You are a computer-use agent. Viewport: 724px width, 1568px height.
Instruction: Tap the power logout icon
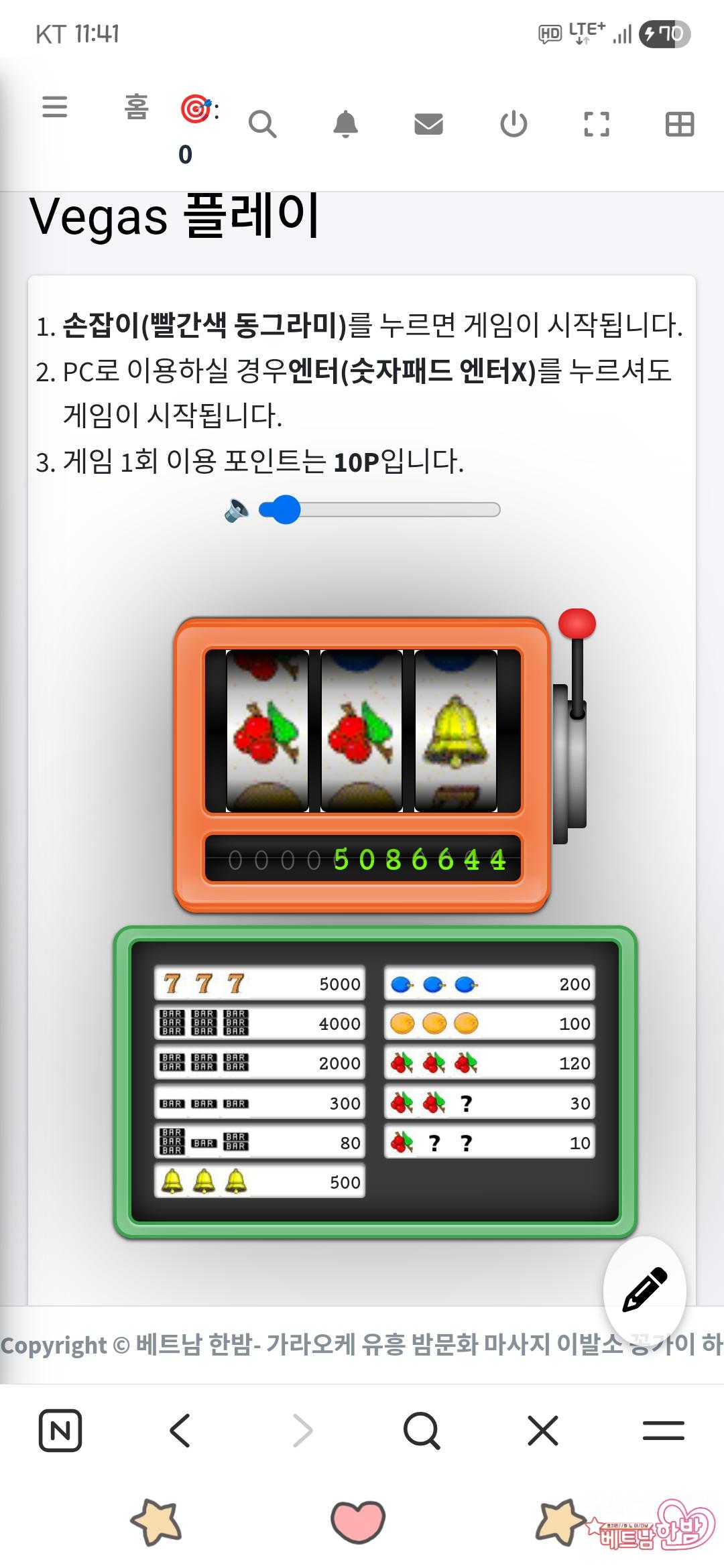pyautogui.click(x=514, y=124)
